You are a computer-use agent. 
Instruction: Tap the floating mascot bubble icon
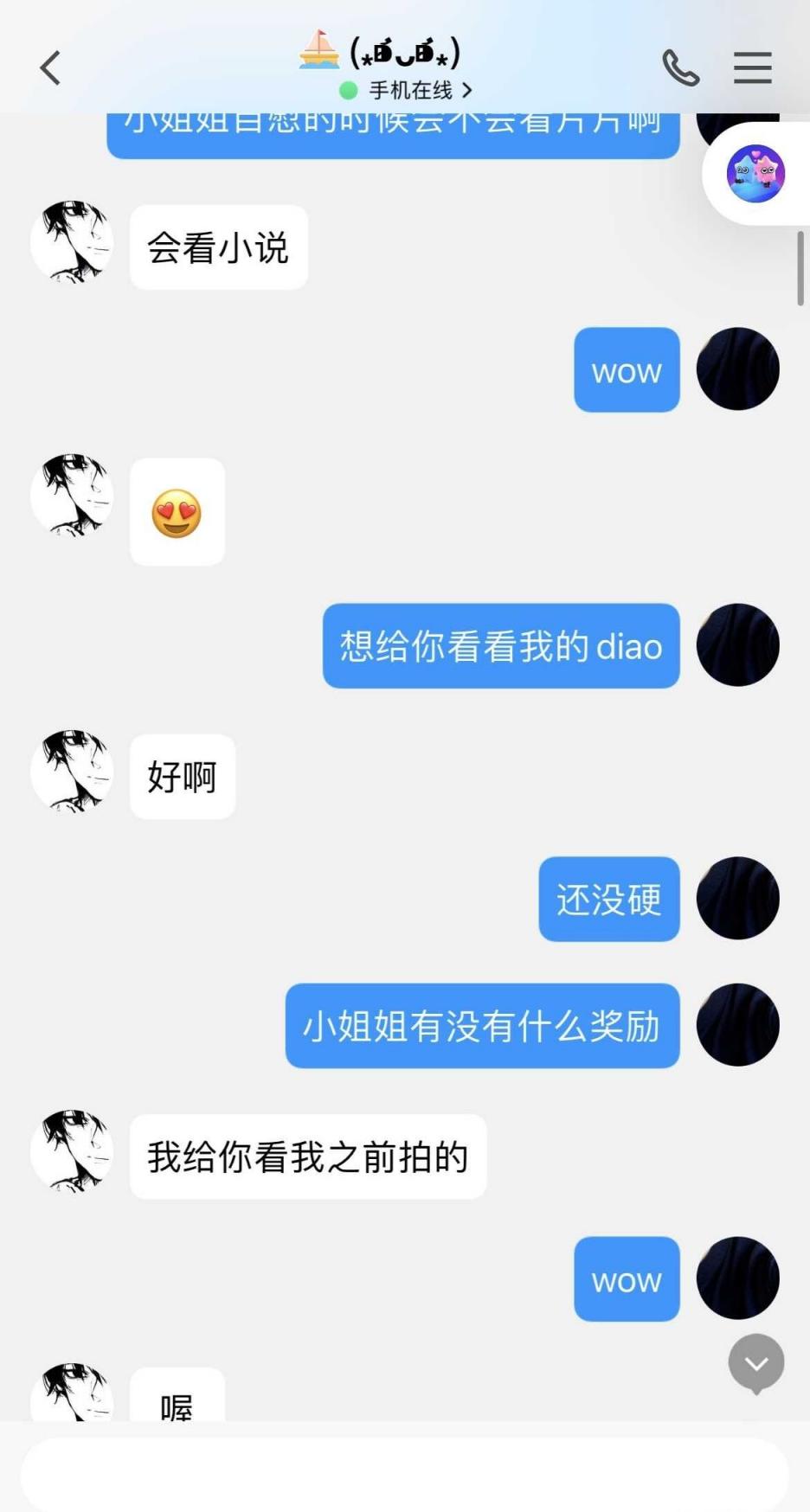[x=755, y=174]
